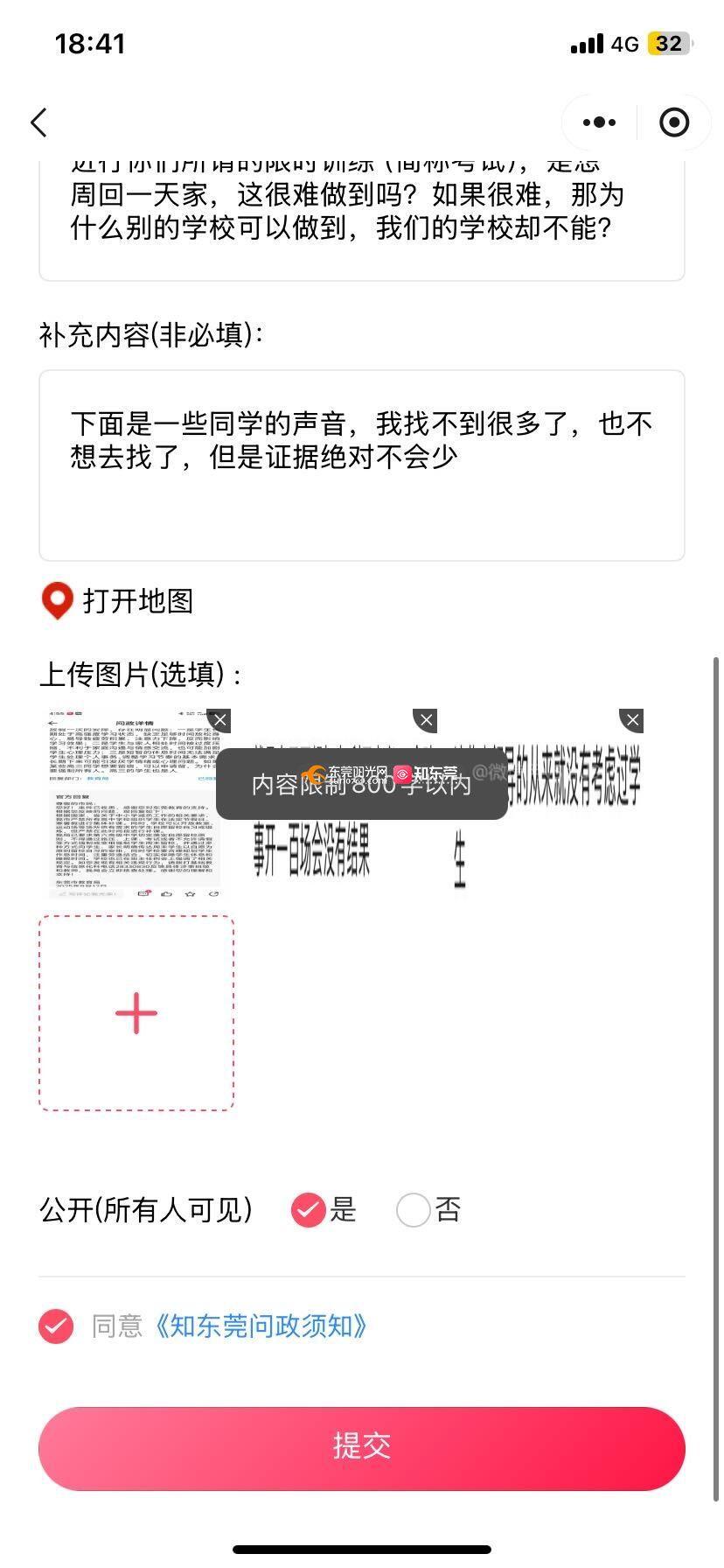Add another picture with the plus box
This screenshot has width=724, height=1568.
point(136,1013)
